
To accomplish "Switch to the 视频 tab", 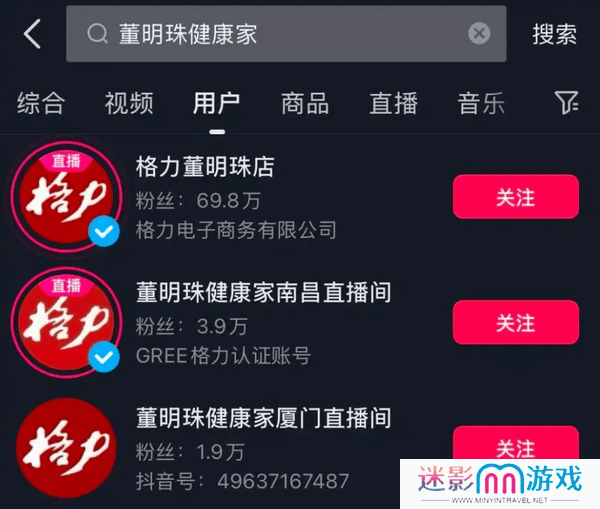I will tap(129, 102).
